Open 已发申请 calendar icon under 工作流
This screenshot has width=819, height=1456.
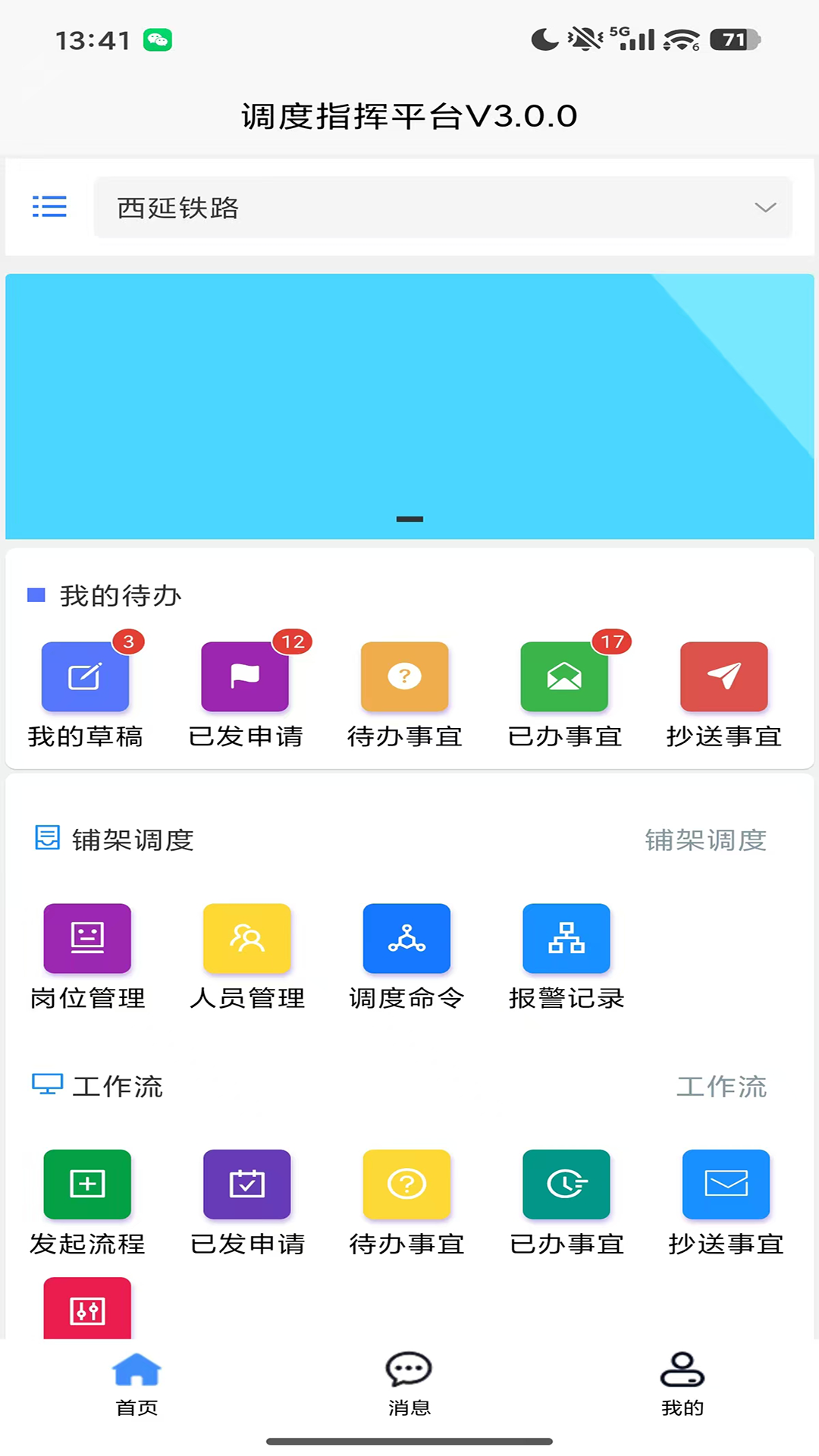pyautogui.click(x=247, y=1185)
